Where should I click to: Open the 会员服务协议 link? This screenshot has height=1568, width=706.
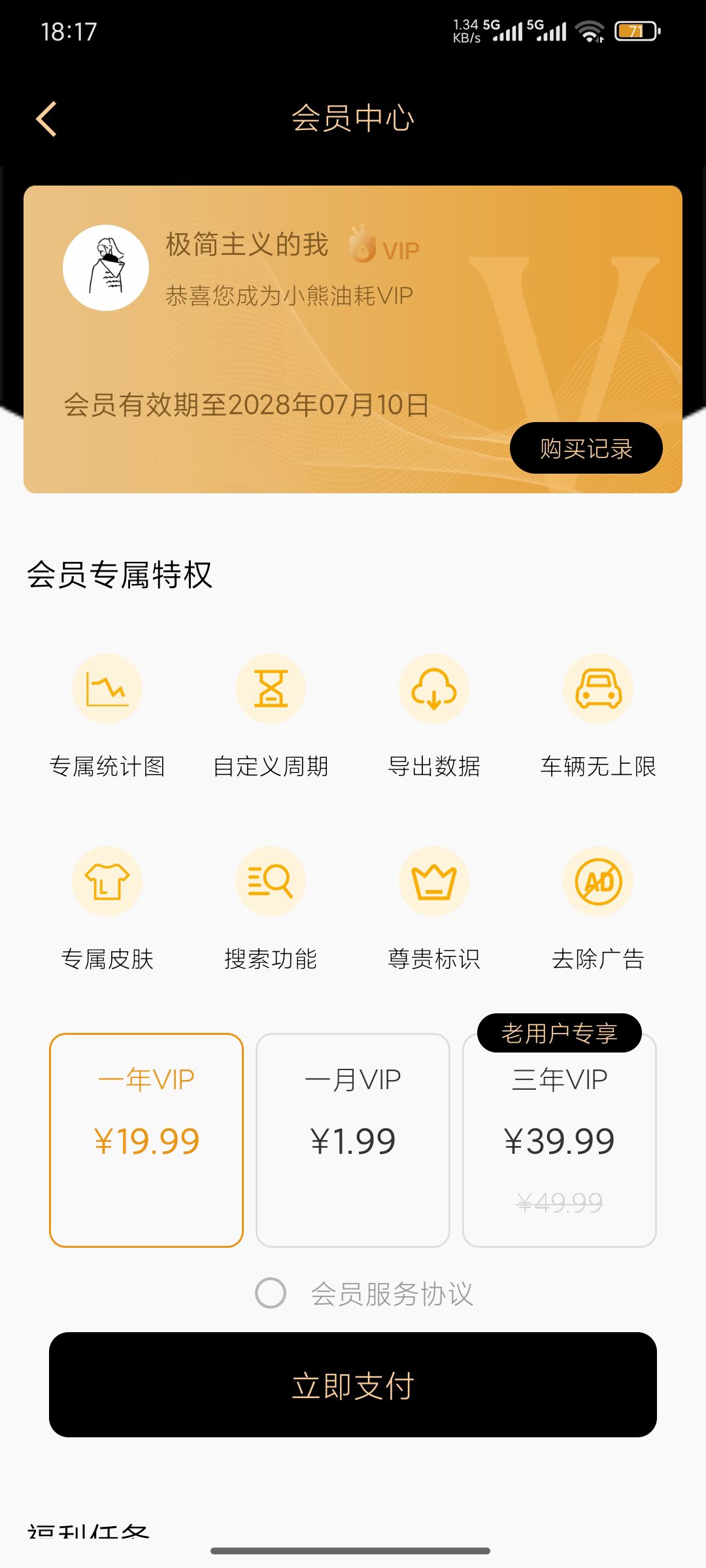392,1294
